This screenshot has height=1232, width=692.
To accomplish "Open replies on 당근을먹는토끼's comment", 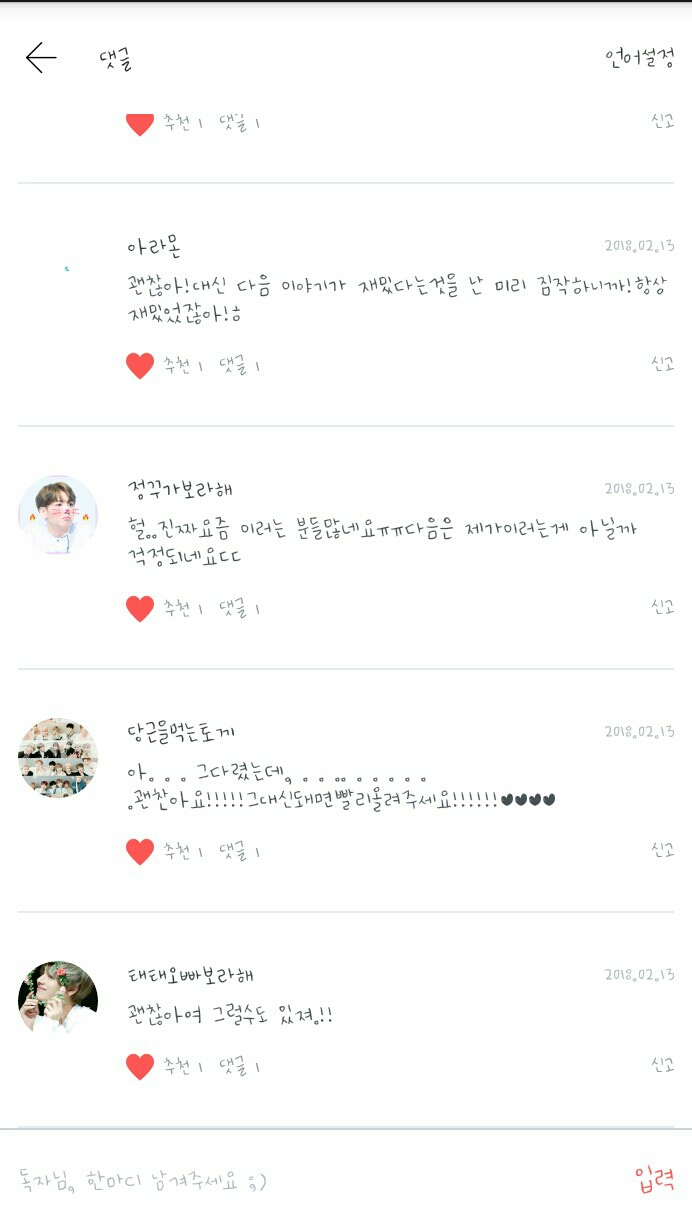I will [239, 851].
